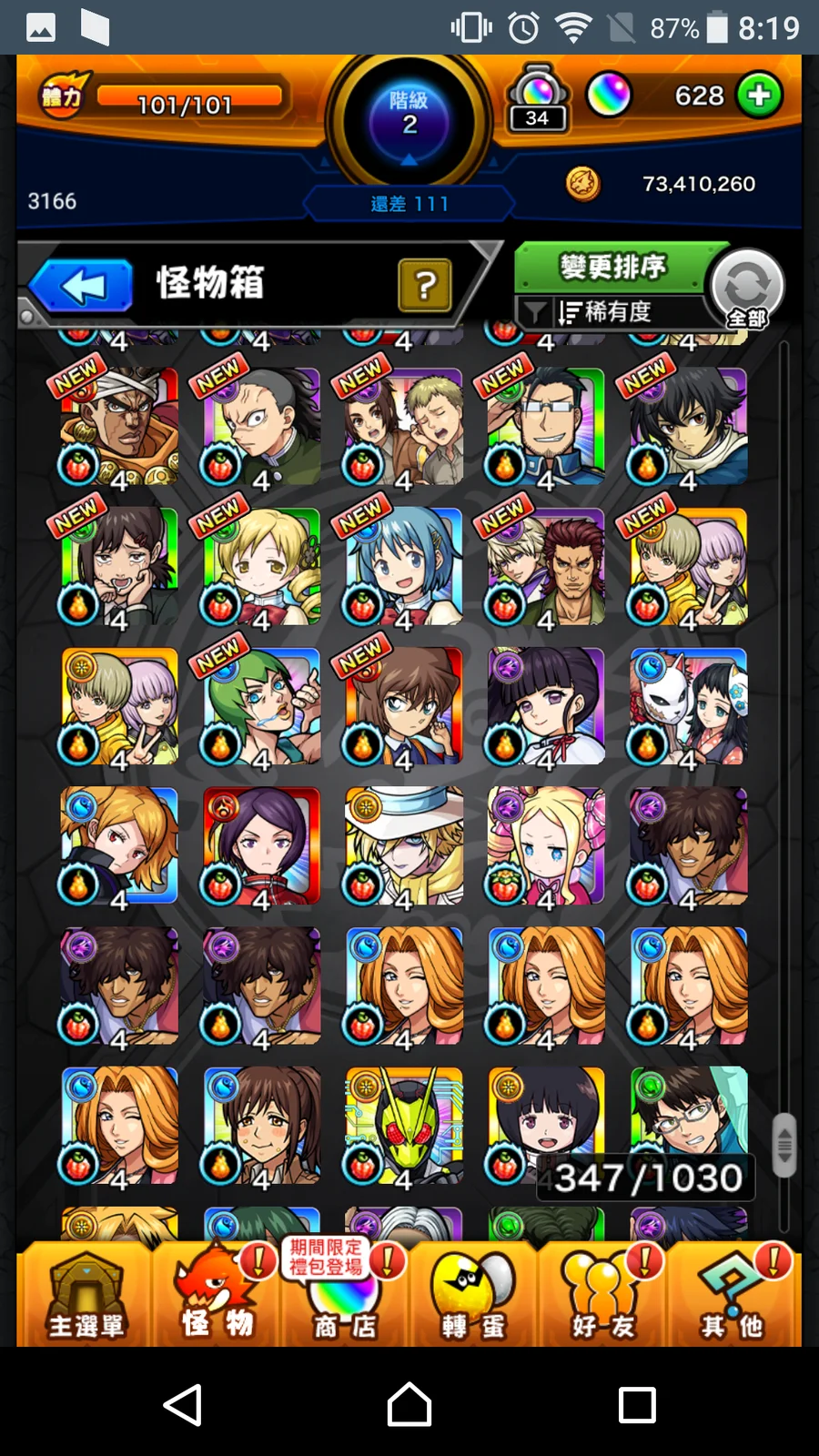Add orbs with the green plus
The height and width of the screenshot is (1456, 819).
[x=759, y=96]
